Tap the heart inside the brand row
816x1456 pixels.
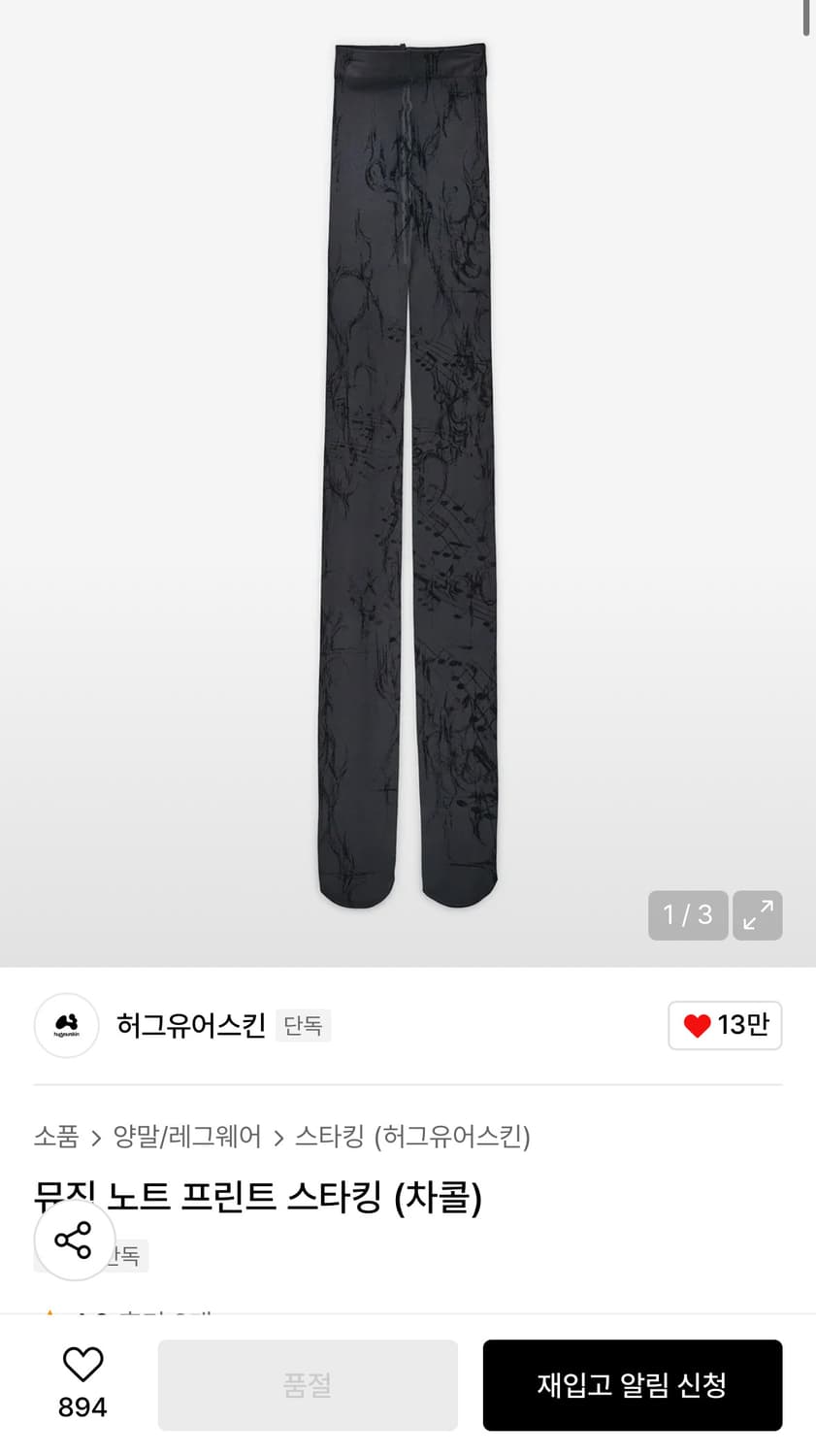click(696, 1025)
